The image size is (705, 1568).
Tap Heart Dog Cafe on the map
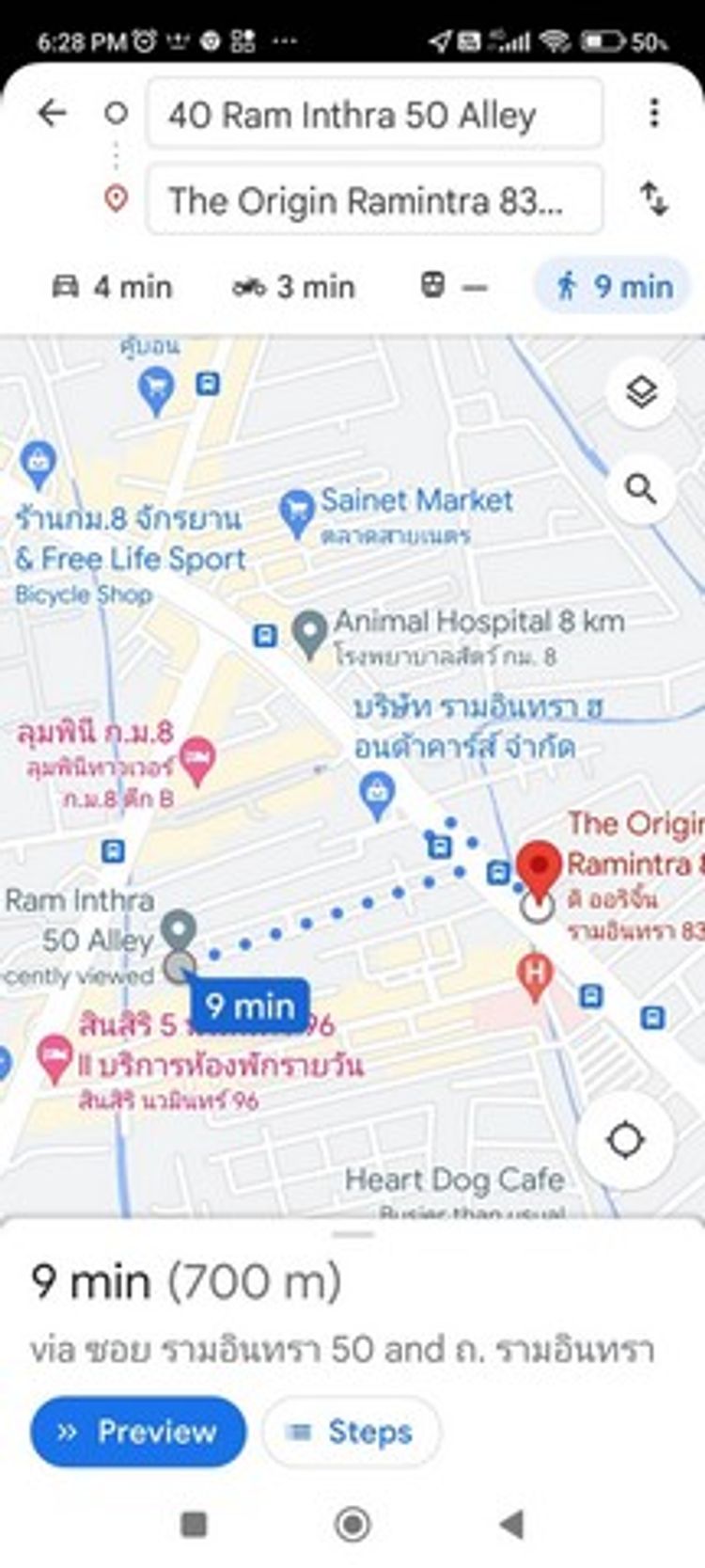(454, 1180)
